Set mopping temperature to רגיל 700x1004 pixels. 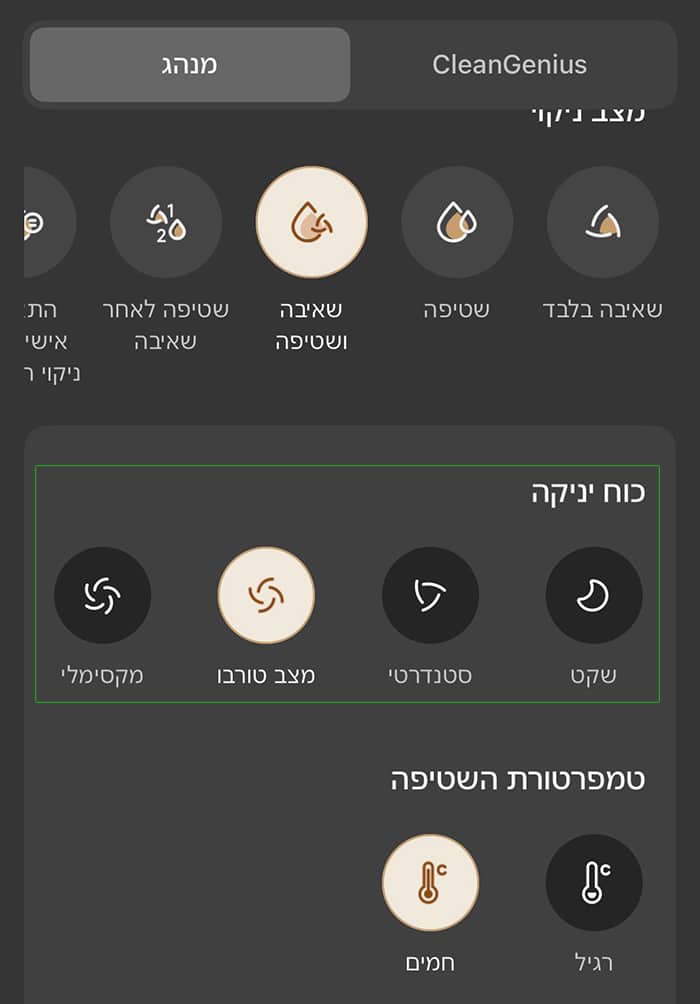pos(594,882)
